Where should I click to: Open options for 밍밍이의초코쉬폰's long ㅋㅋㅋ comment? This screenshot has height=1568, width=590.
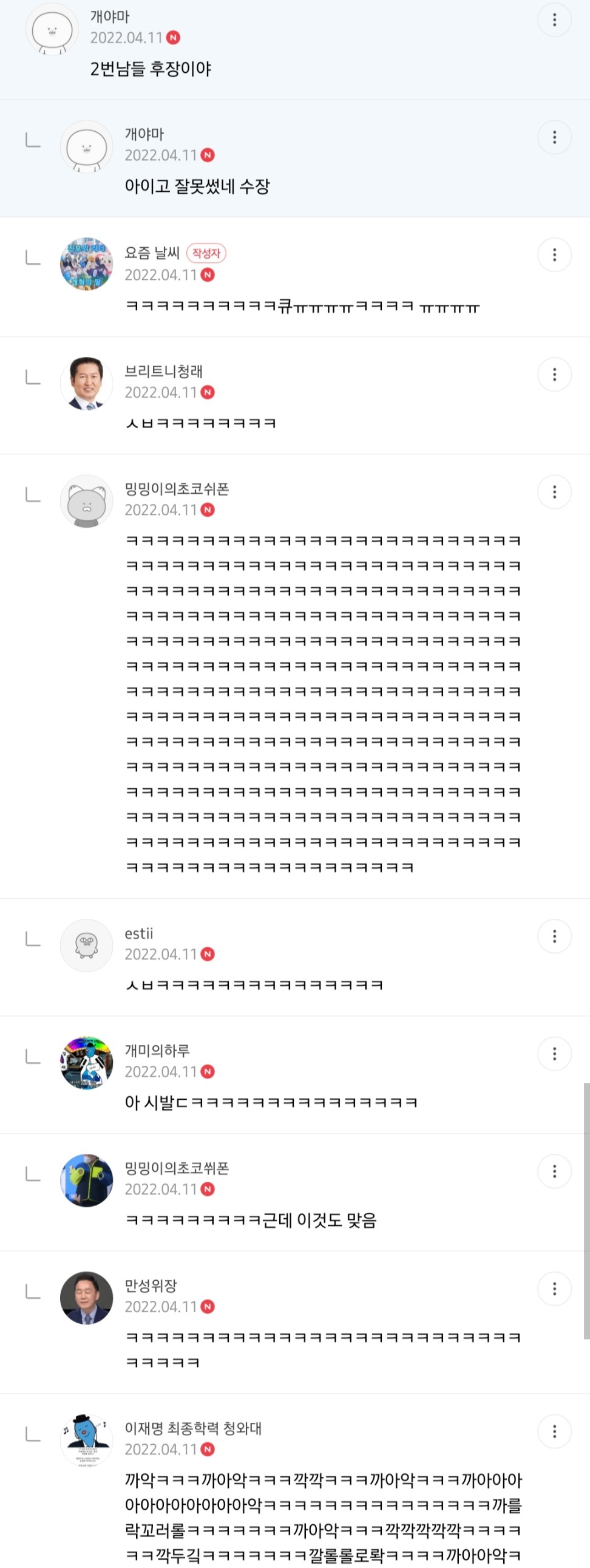554,492
